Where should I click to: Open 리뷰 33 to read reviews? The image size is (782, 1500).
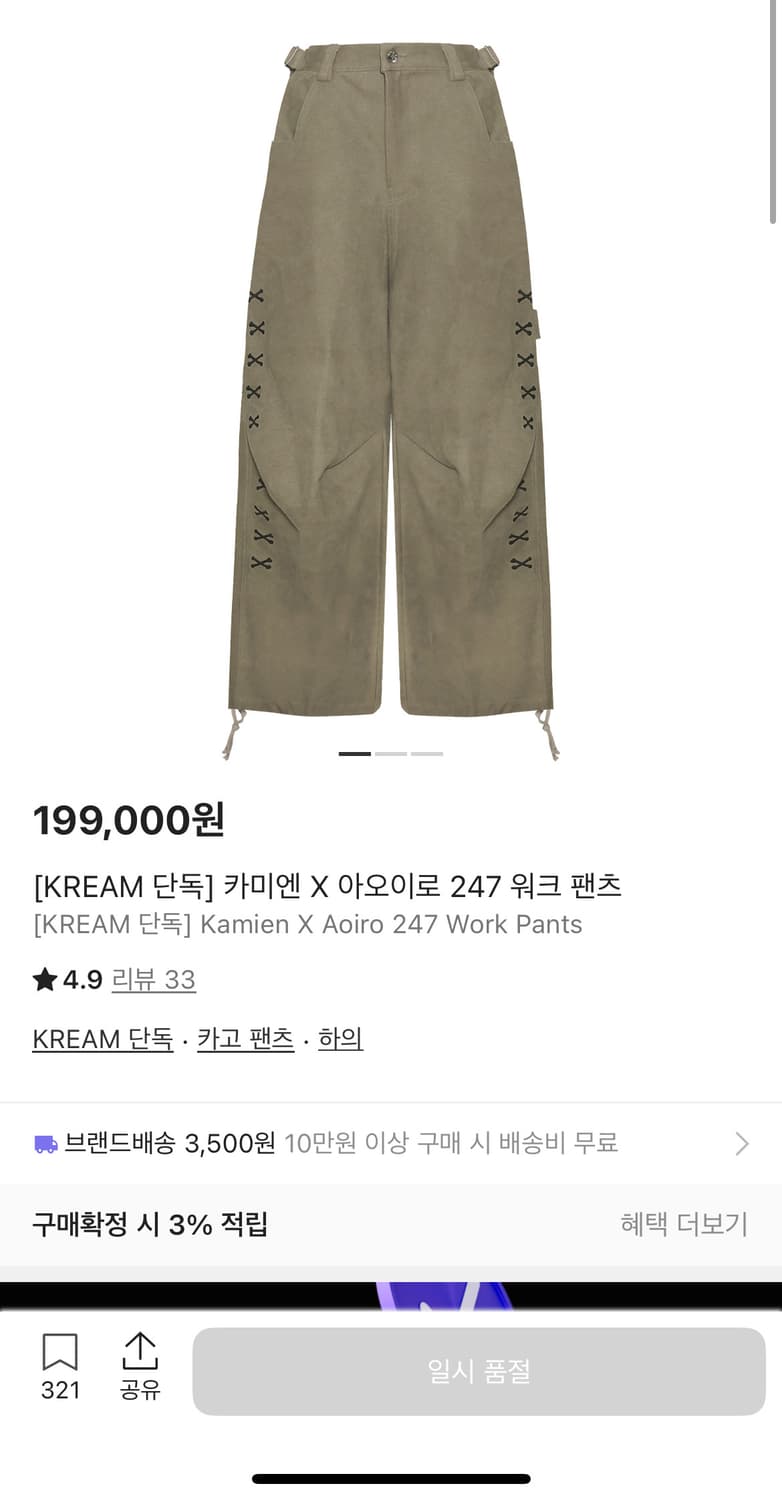[151, 980]
